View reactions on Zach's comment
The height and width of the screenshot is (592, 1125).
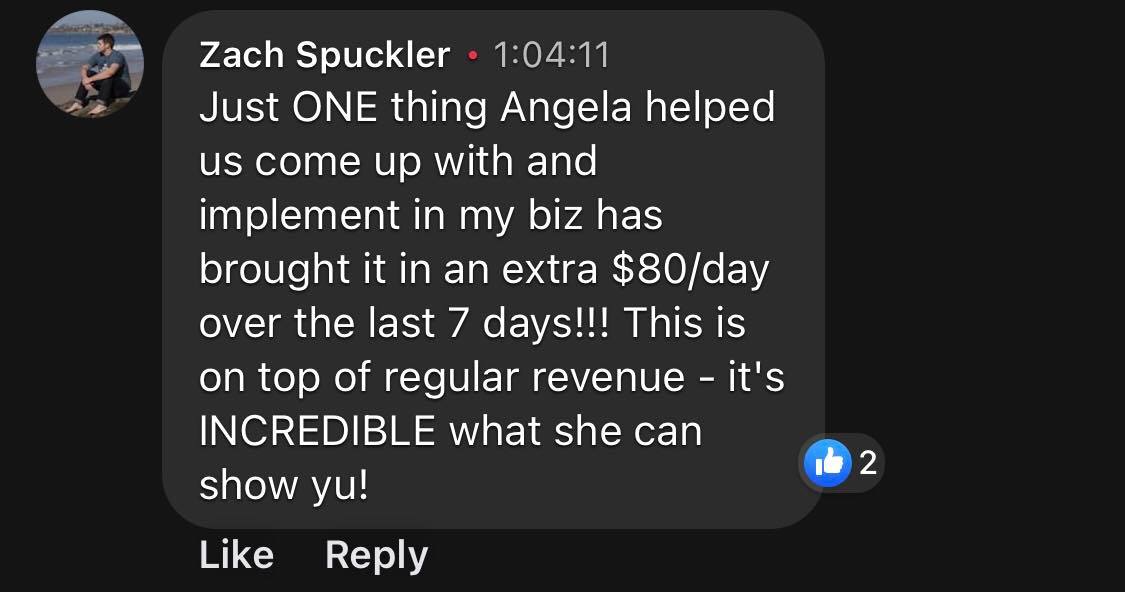click(842, 463)
